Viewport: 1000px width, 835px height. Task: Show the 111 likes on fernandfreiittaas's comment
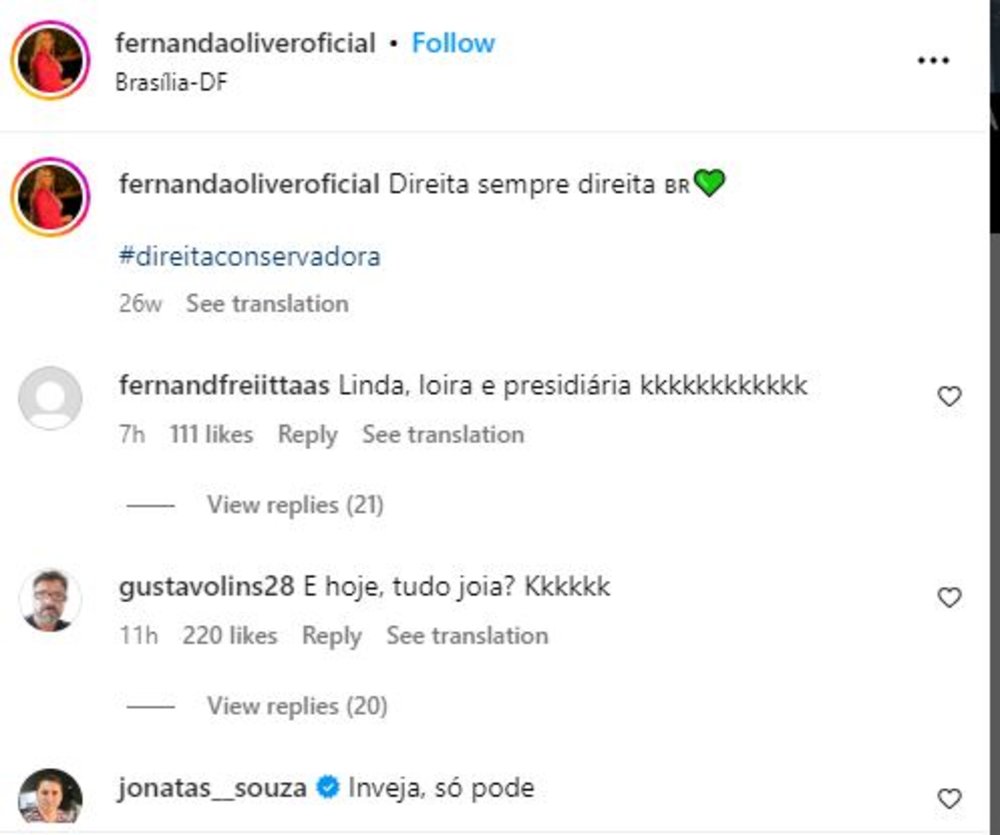click(x=211, y=435)
